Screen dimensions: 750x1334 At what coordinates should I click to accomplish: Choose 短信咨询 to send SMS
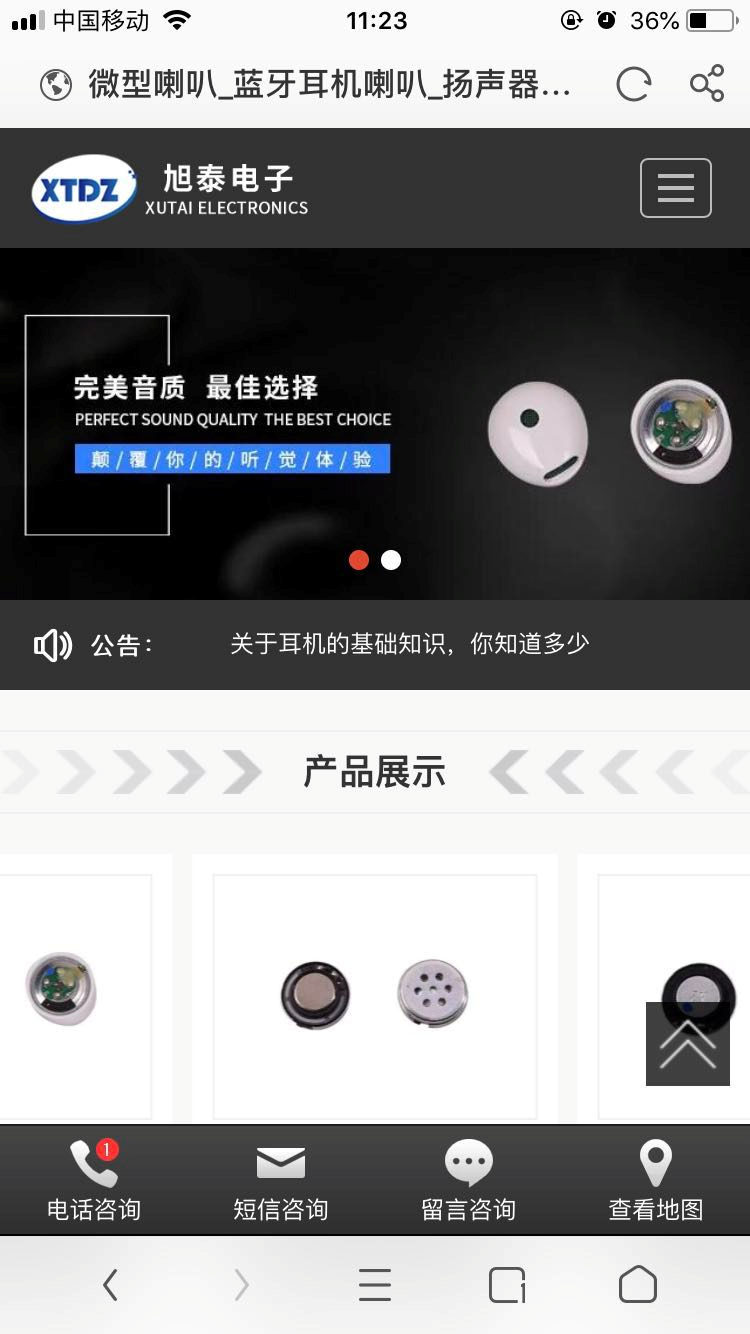click(x=281, y=1181)
